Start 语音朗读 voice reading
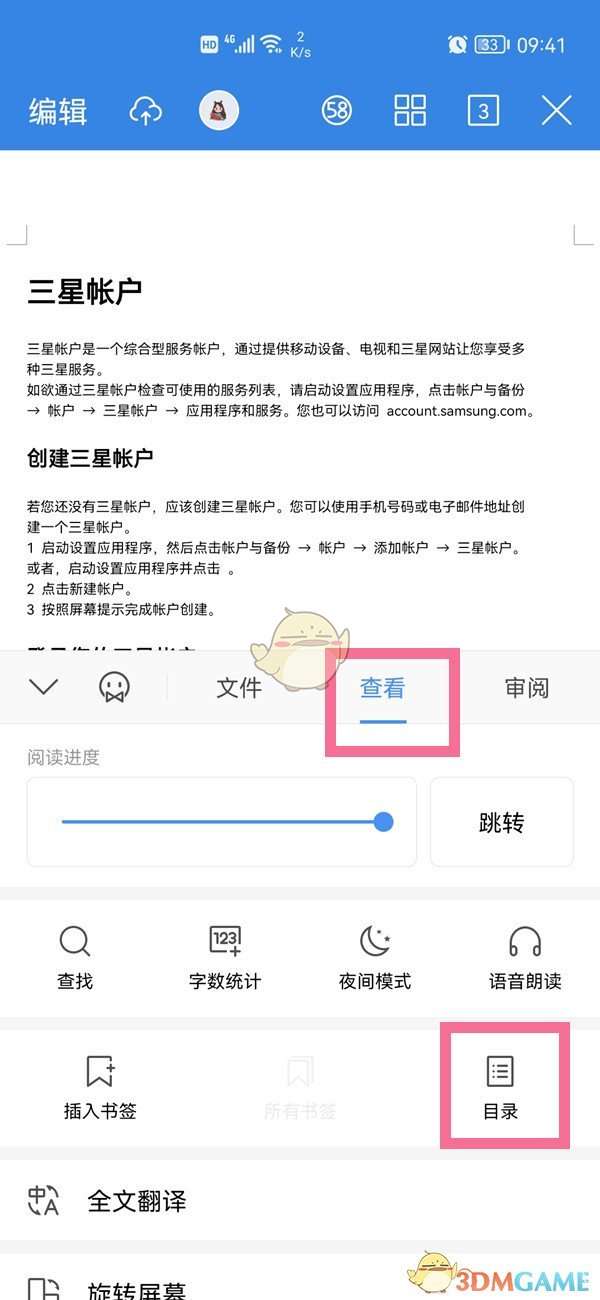This screenshot has width=600, height=1300. [525, 957]
